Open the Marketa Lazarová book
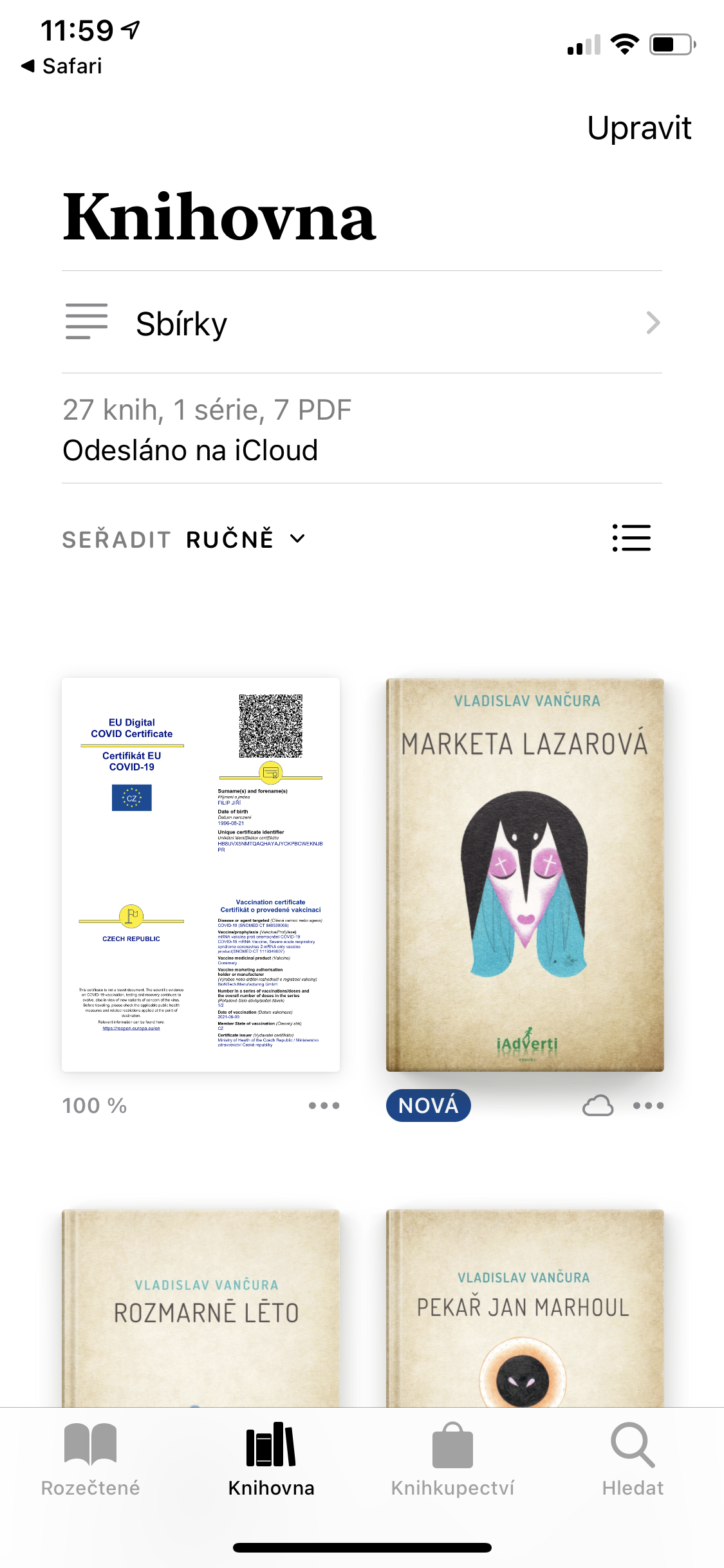Screen dimensions: 724x1568 524,874
